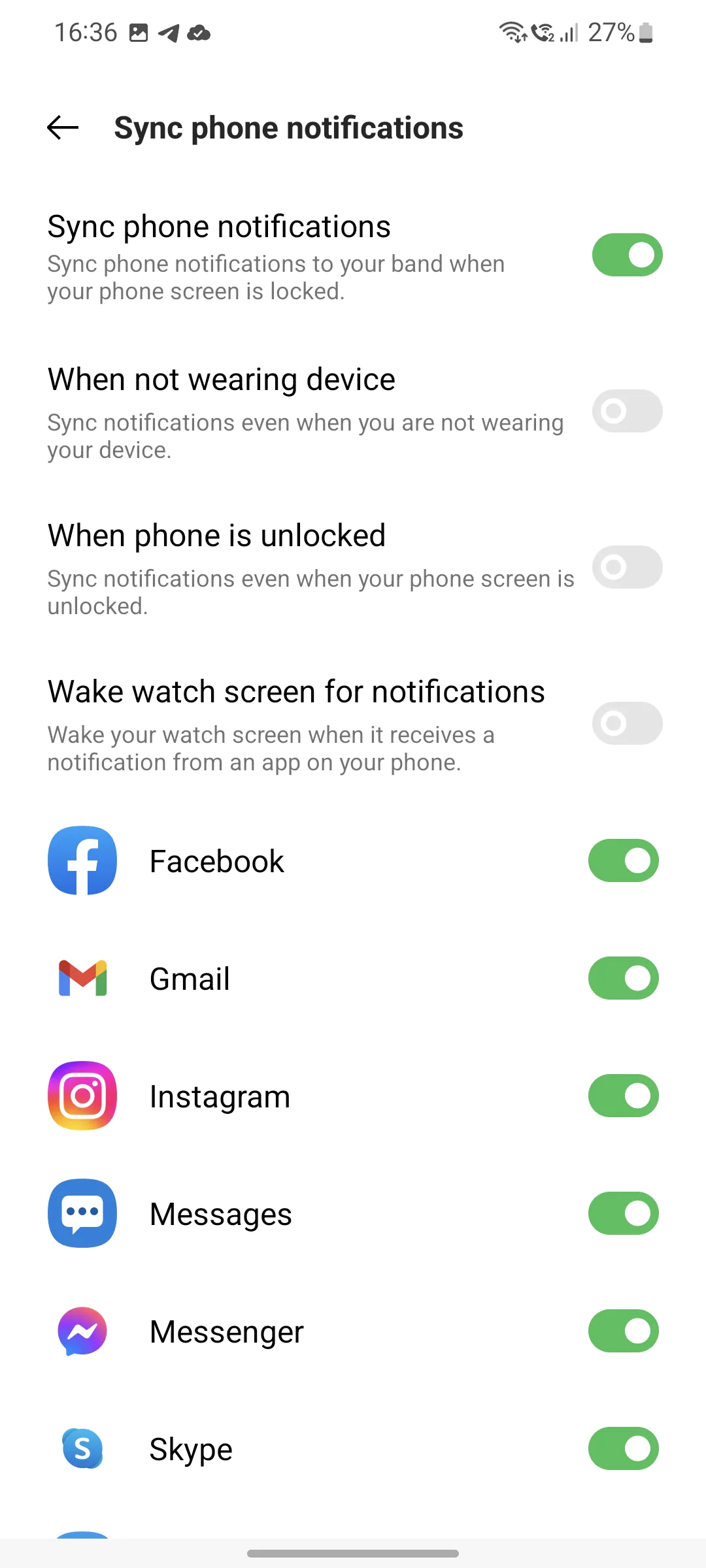Toggle off Instagram notifications
This screenshot has height=1568, width=706.
[623, 1096]
